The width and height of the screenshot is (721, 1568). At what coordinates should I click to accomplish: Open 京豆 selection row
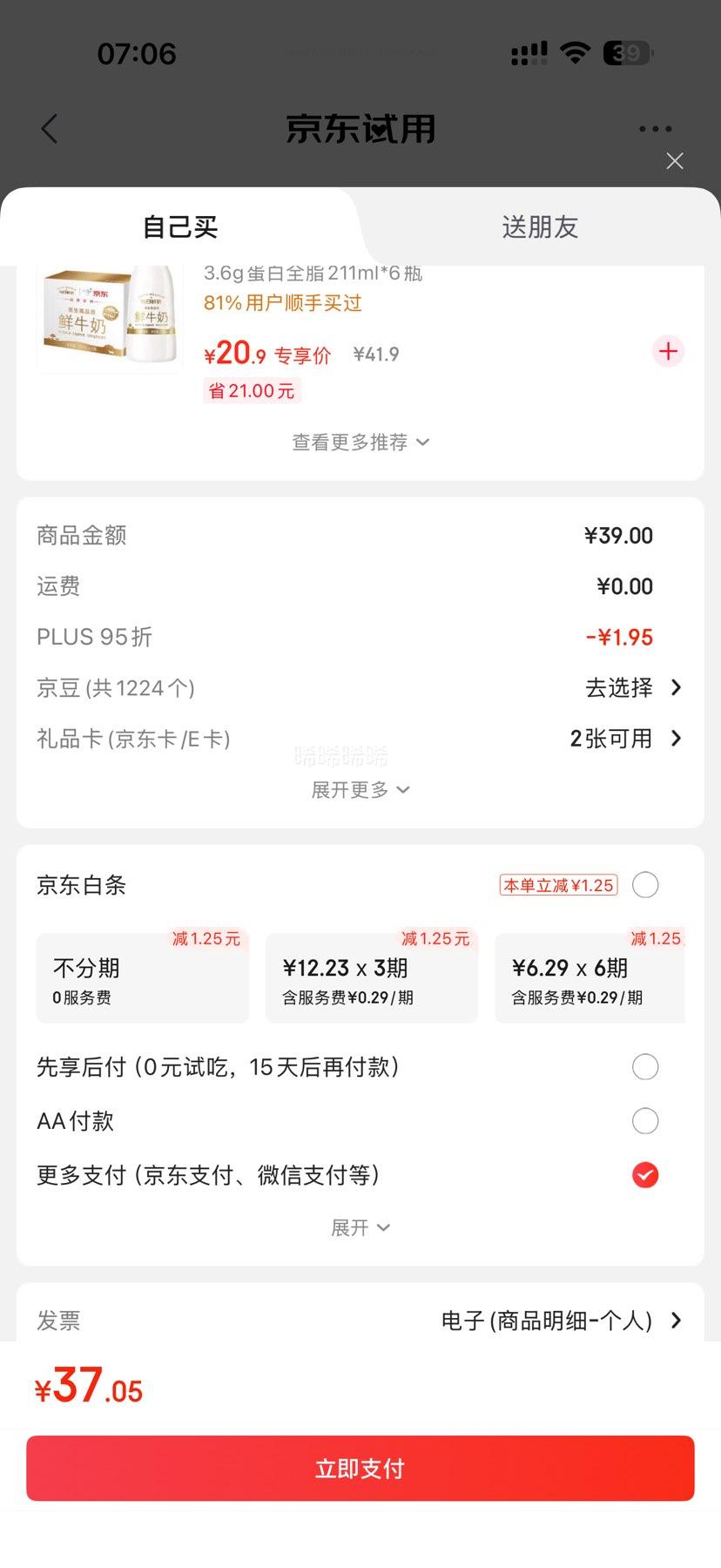(633, 688)
